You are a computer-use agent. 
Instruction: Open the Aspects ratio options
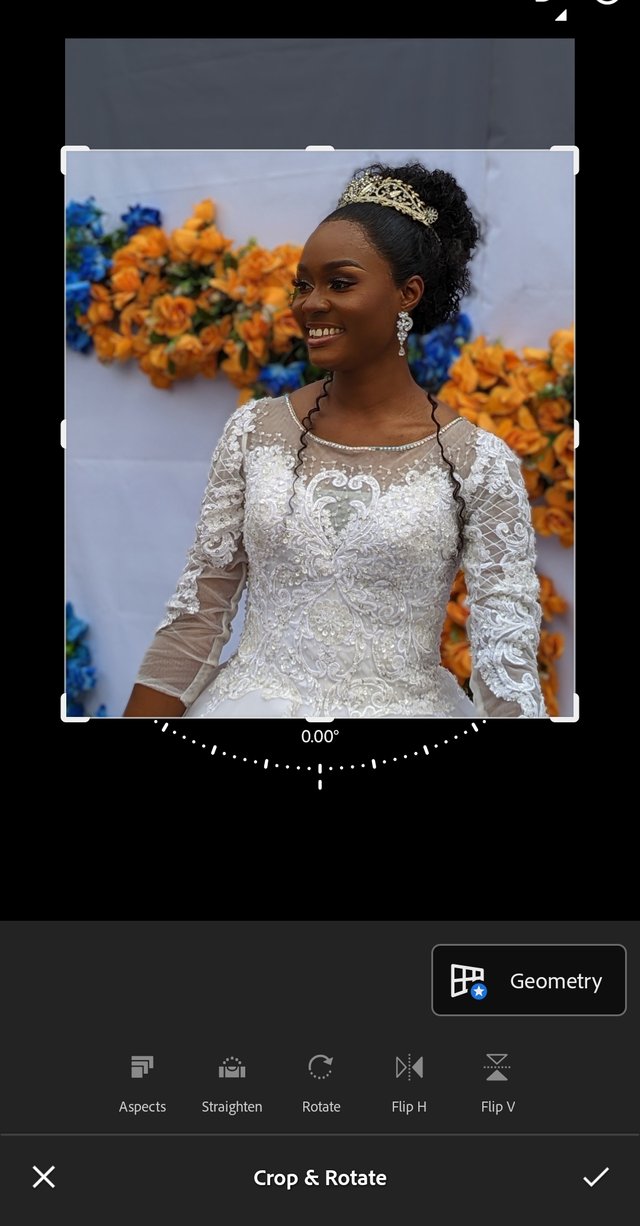pyautogui.click(x=142, y=1082)
